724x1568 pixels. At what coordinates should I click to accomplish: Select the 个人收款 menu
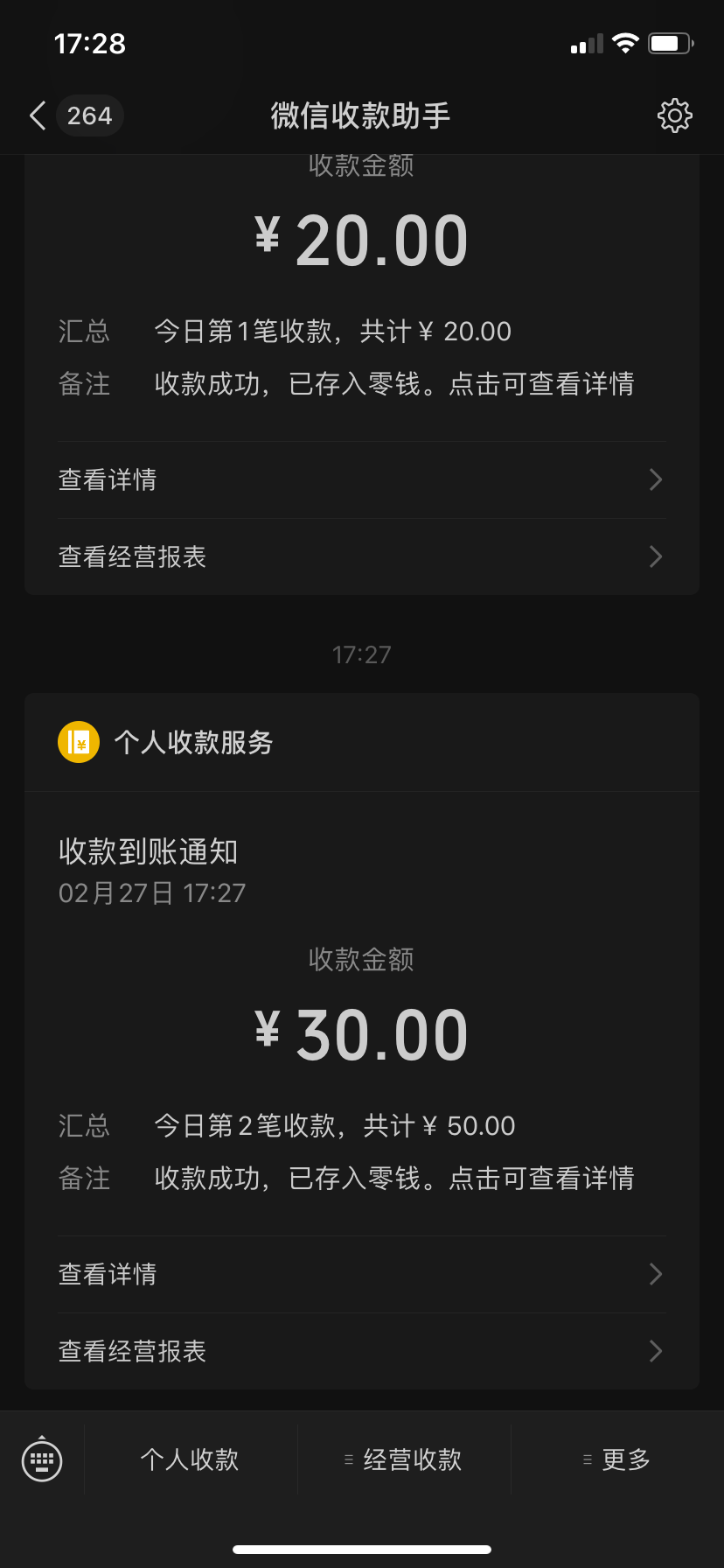[191, 1459]
